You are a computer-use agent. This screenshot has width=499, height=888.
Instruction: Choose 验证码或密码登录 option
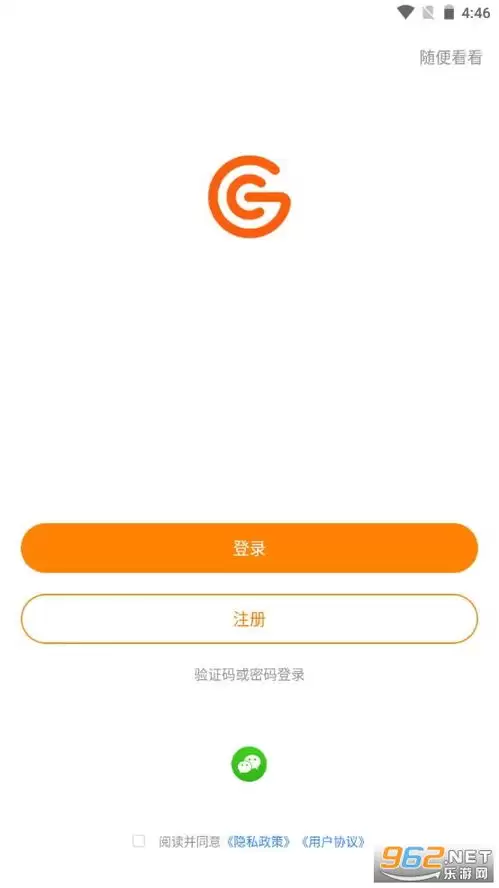[249, 674]
